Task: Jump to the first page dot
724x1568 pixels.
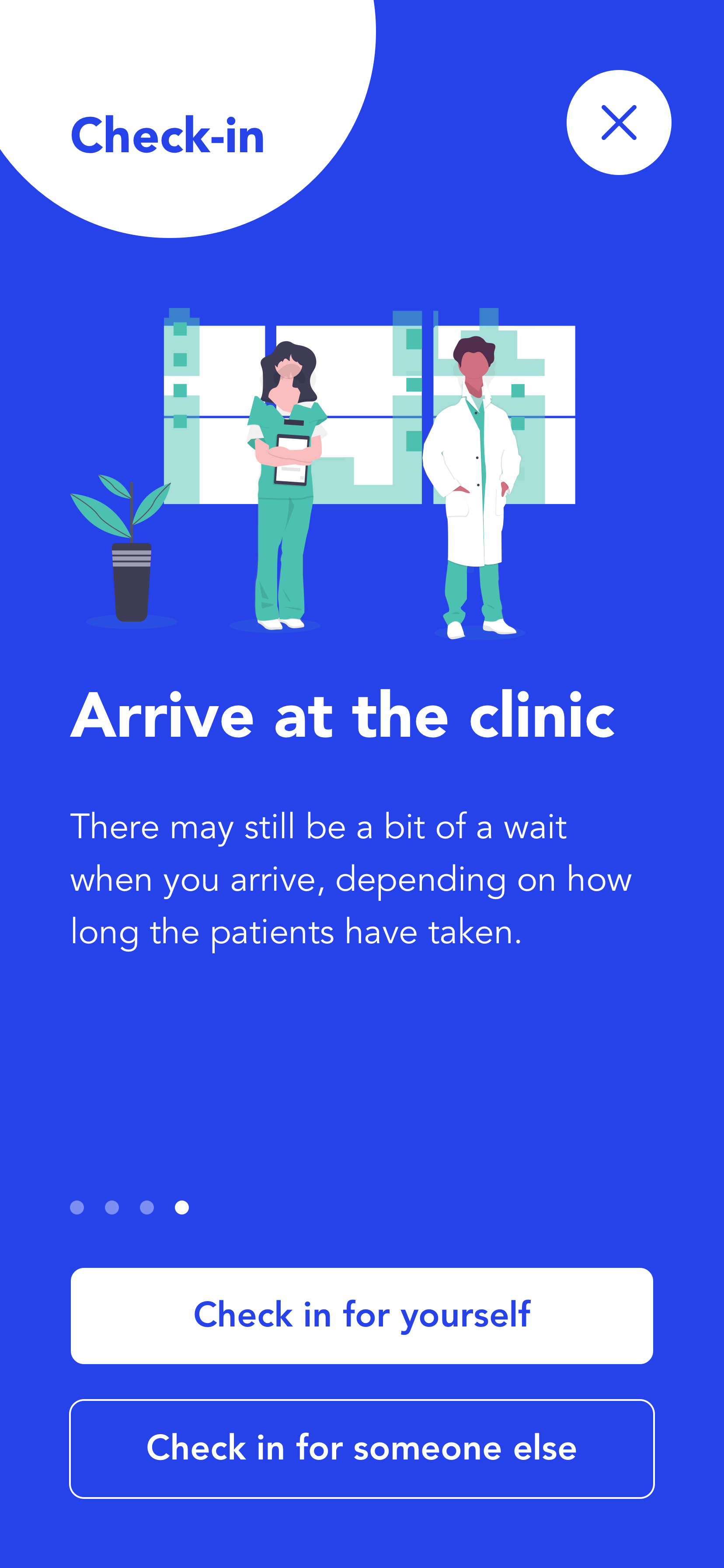Action: pyautogui.click(x=77, y=1207)
